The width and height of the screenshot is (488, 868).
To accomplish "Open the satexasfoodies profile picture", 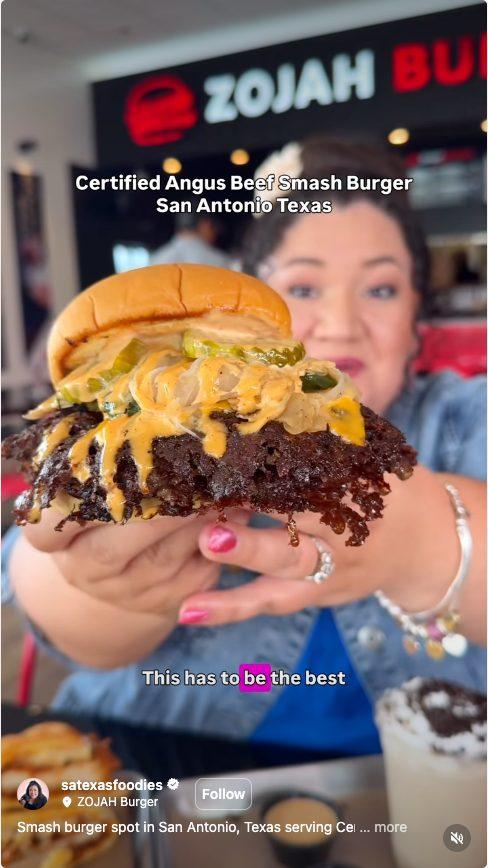I will pos(33,793).
